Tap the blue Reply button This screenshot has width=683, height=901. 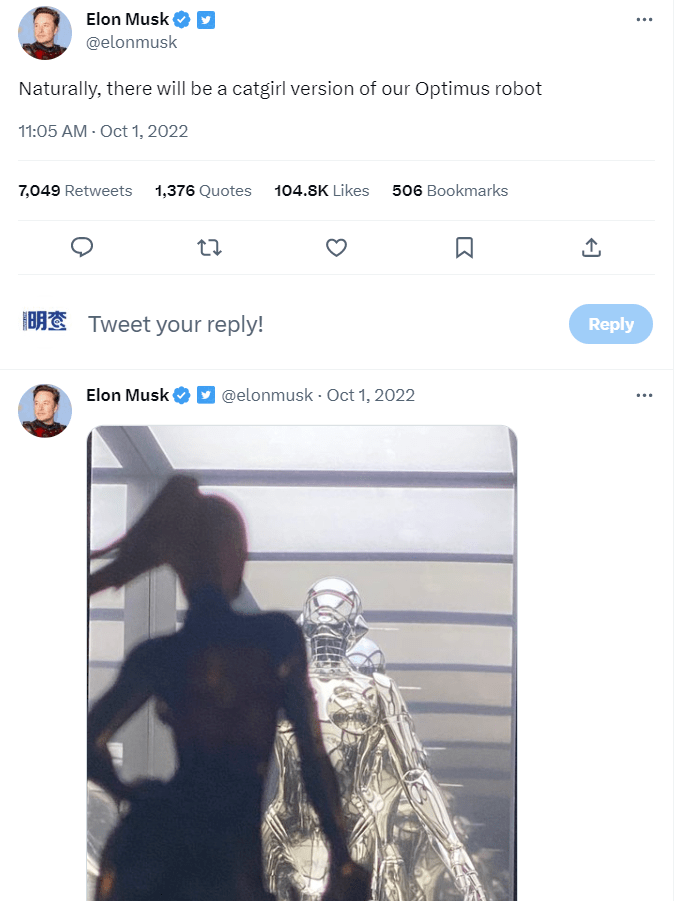[x=610, y=324]
